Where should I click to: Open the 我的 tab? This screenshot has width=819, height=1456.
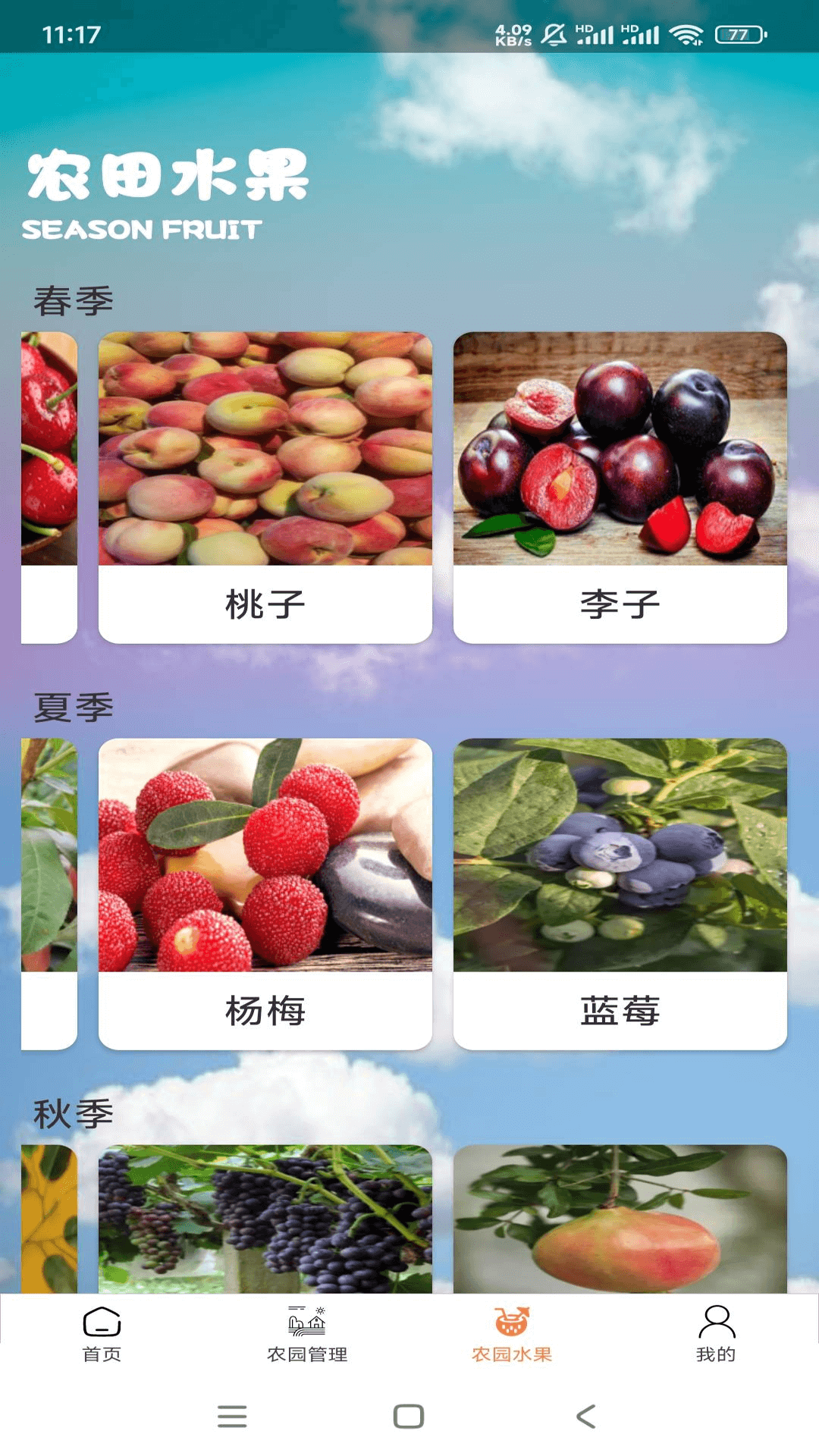716,1334
